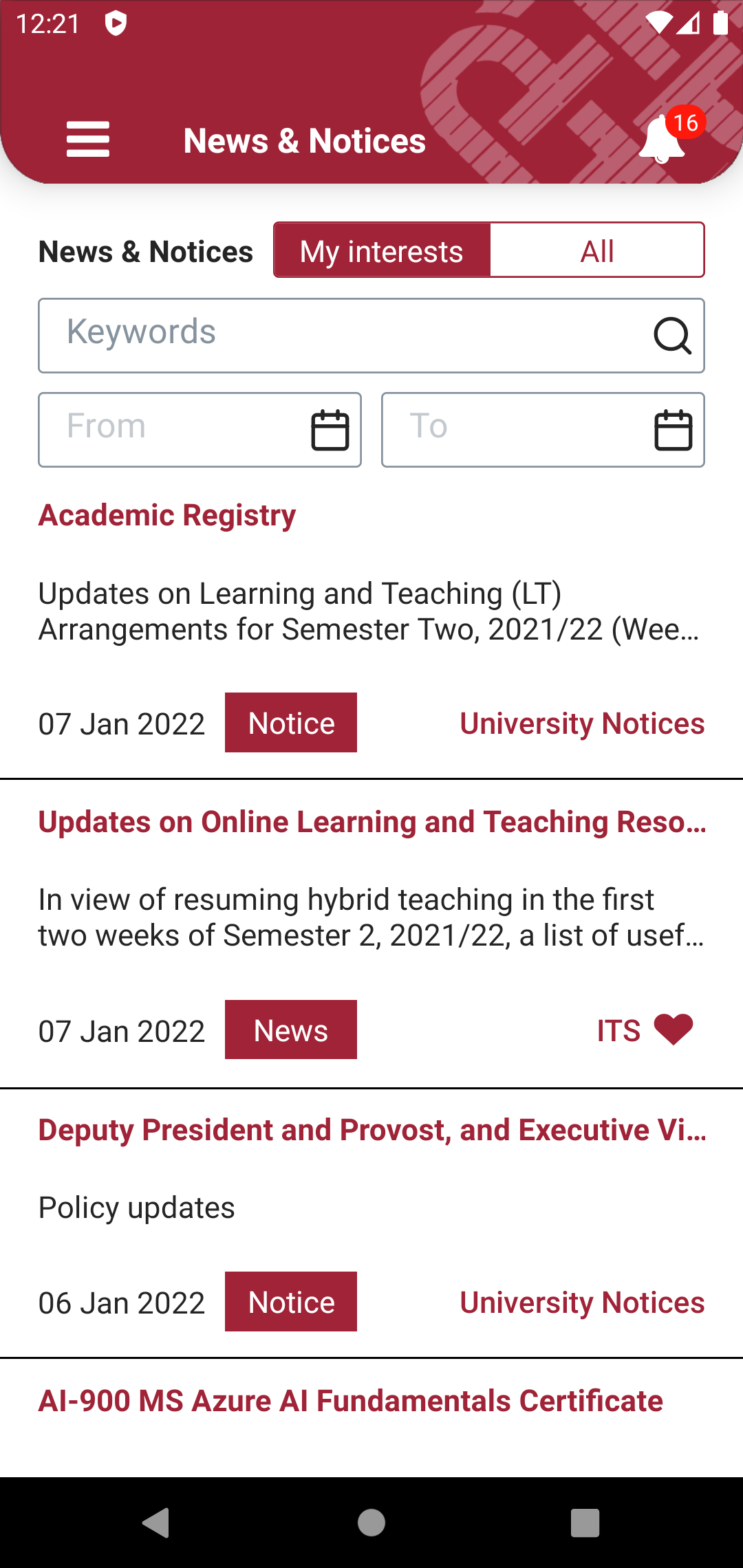Tap the magnifier search icon
Image resolution: width=743 pixels, height=1568 pixels.
pyautogui.click(x=672, y=336)
